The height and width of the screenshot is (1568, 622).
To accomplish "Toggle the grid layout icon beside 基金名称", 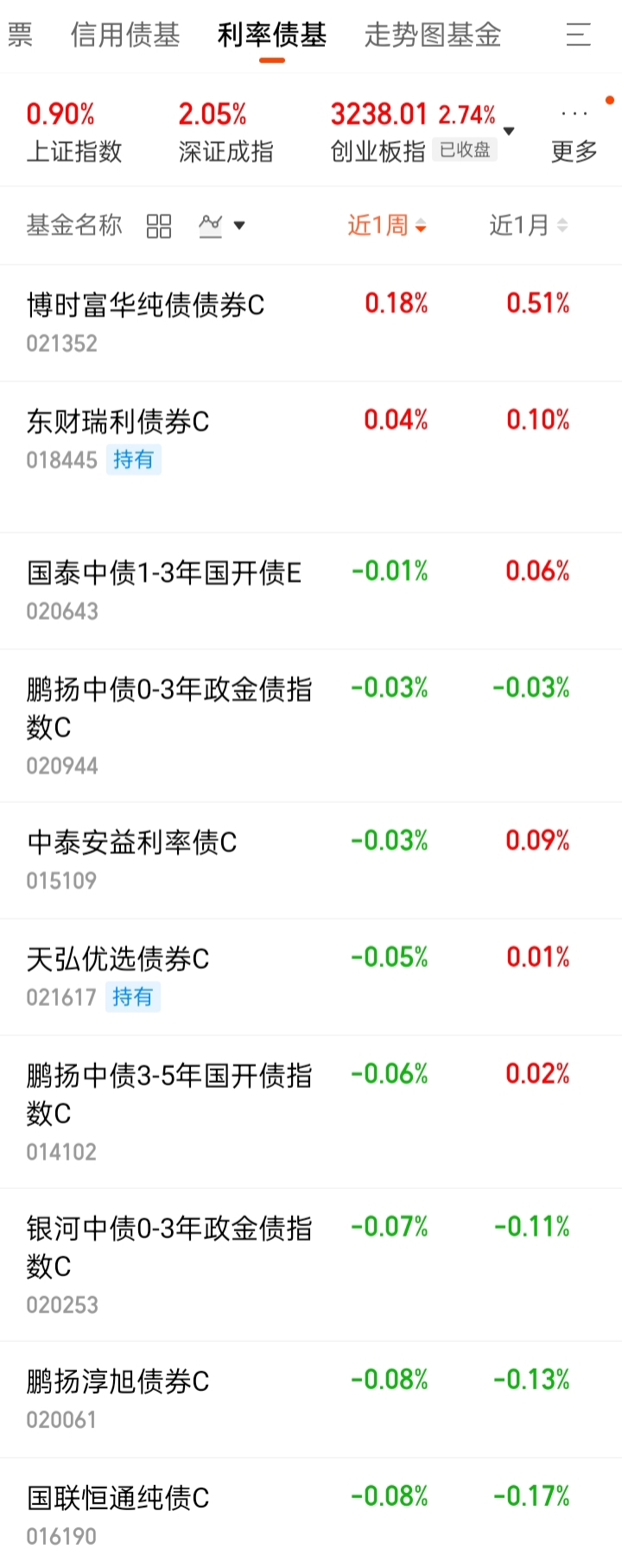I will (x=159, y=226).
